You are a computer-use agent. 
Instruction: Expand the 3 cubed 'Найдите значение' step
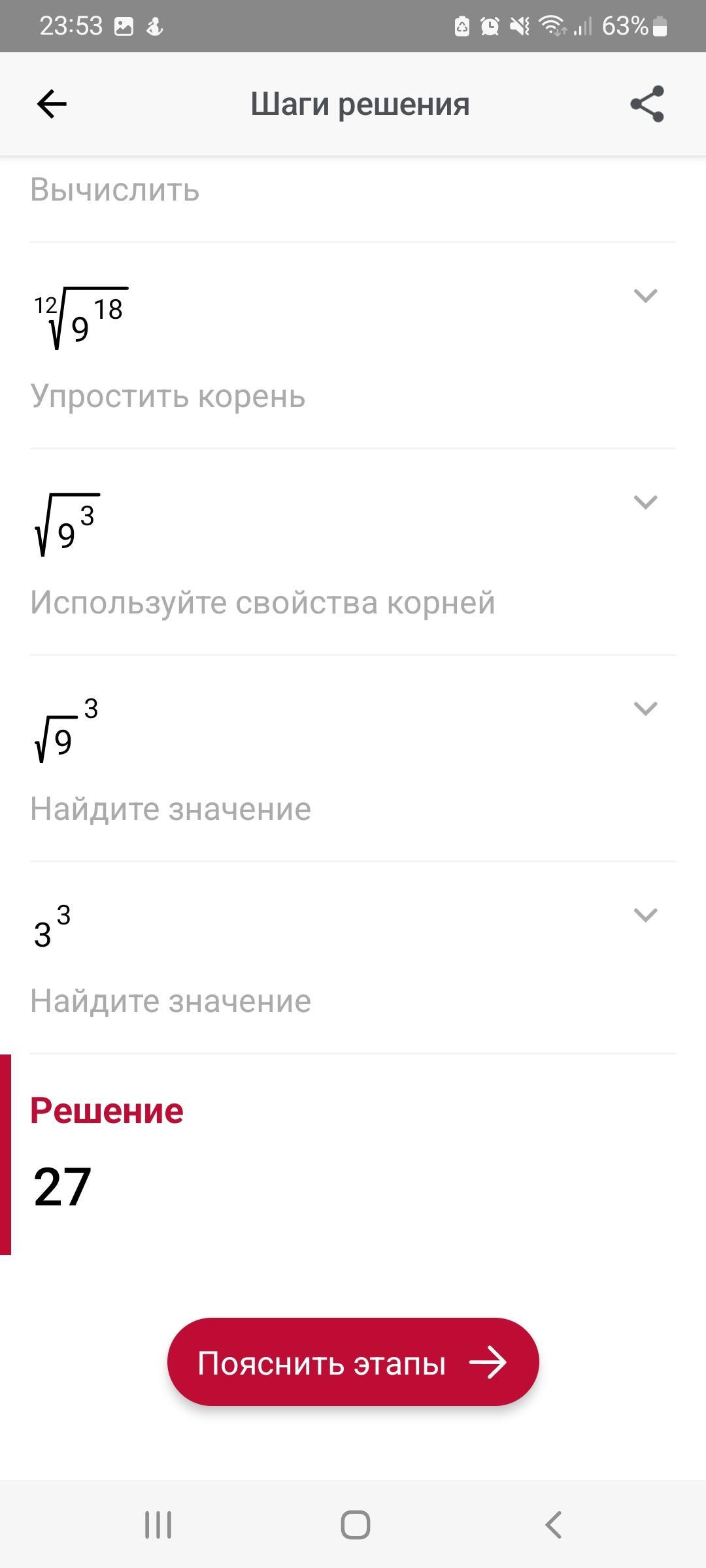coord(645,915)
